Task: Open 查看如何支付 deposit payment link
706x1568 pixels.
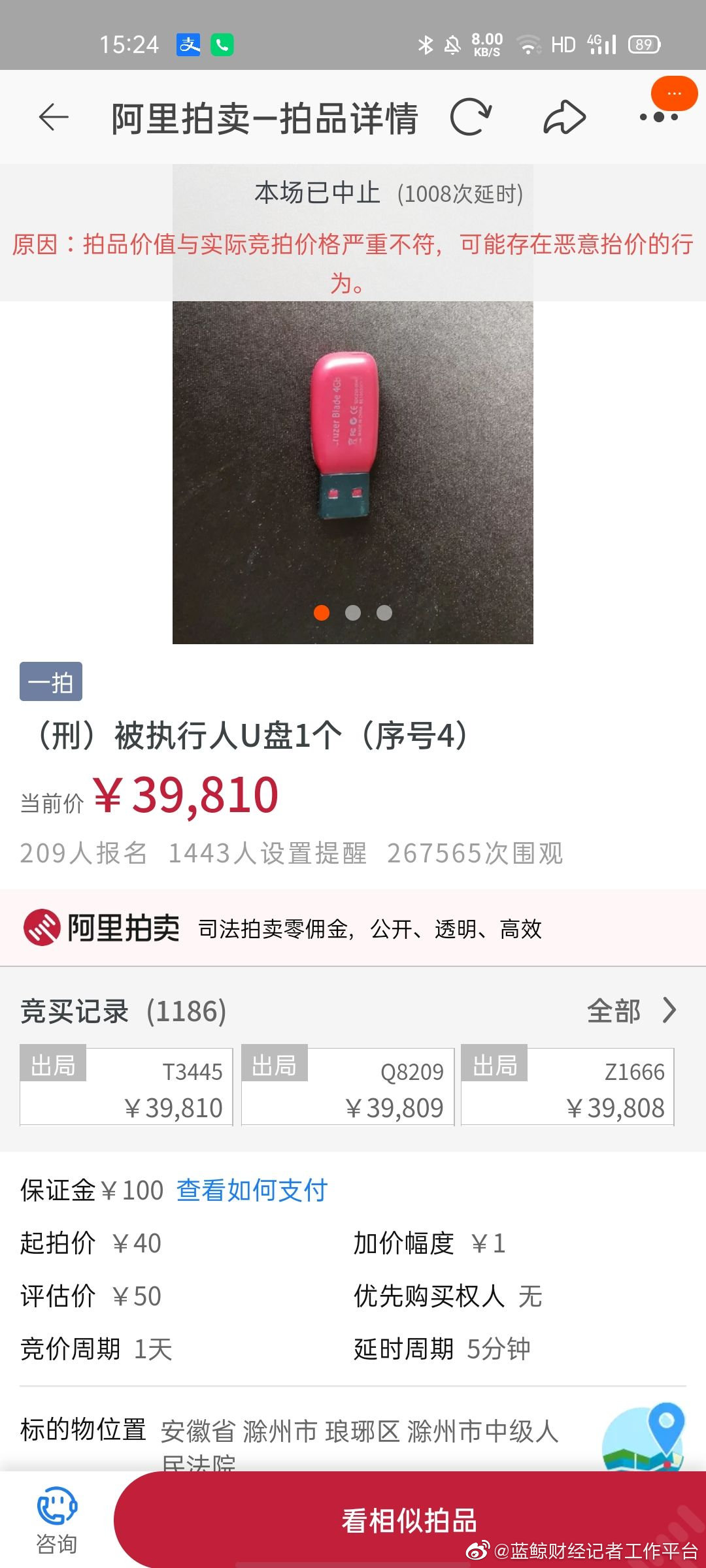Action: tap(252, 1190)
